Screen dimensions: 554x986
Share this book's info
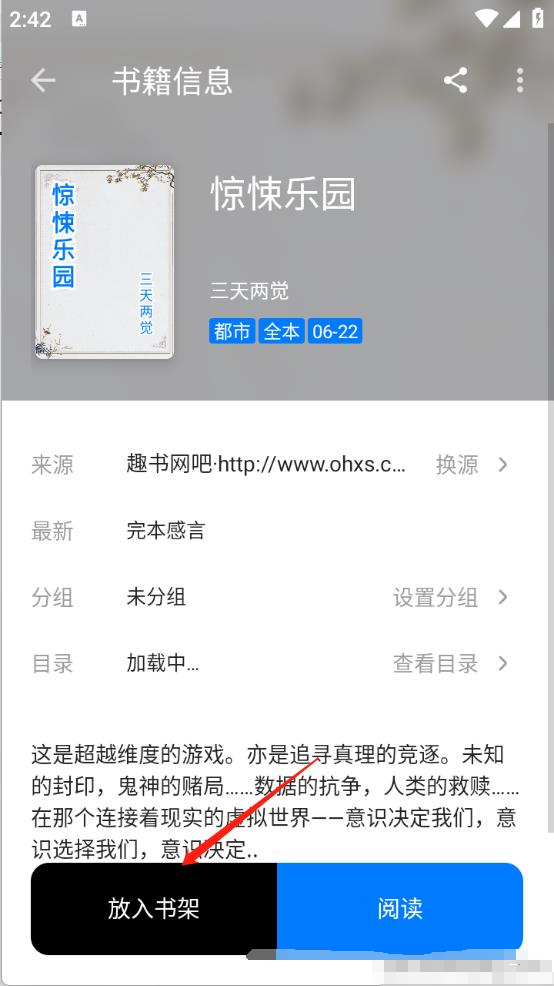click(455, 80)
